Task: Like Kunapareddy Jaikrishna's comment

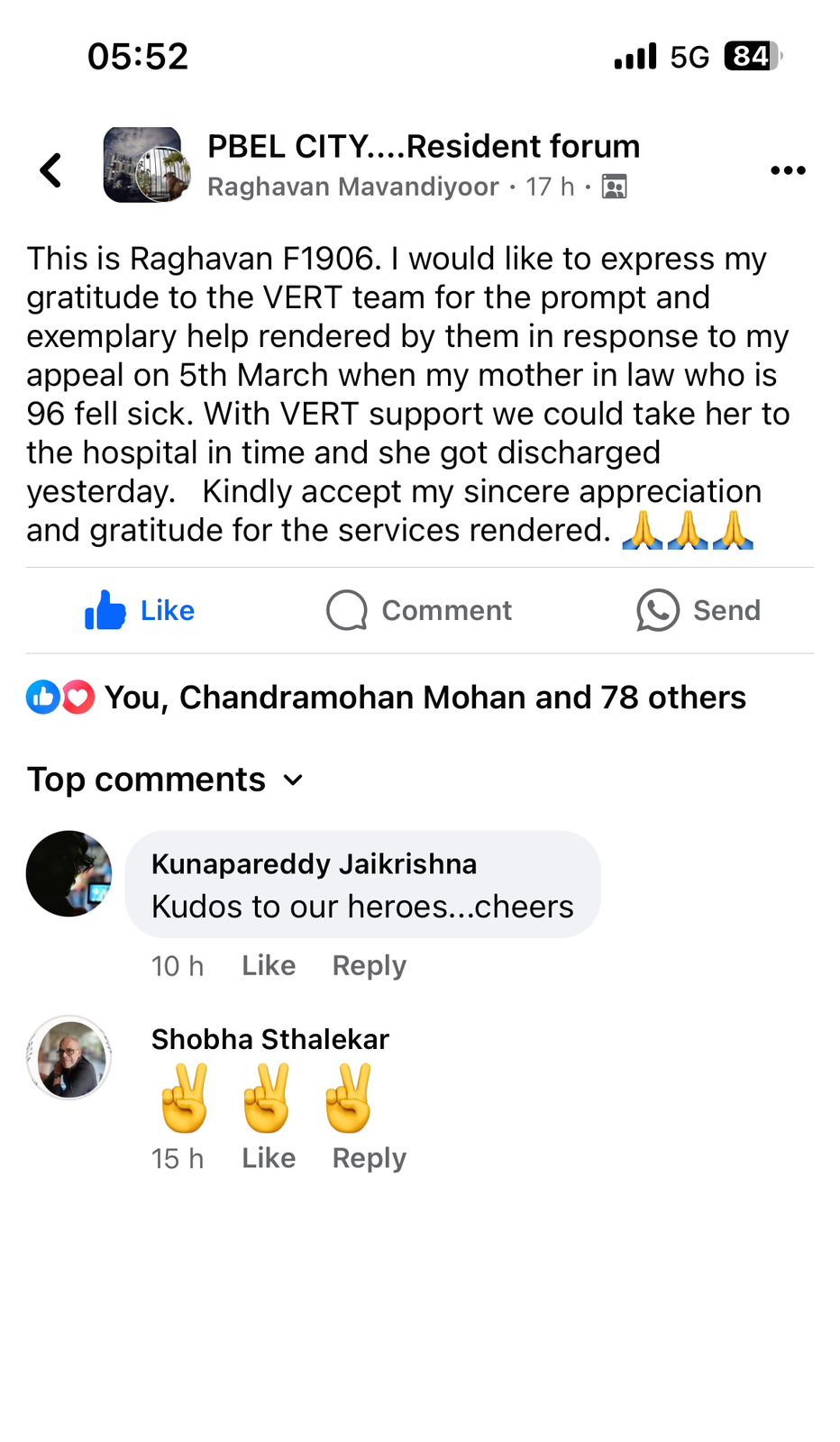Action: click(x=268, y=965)
